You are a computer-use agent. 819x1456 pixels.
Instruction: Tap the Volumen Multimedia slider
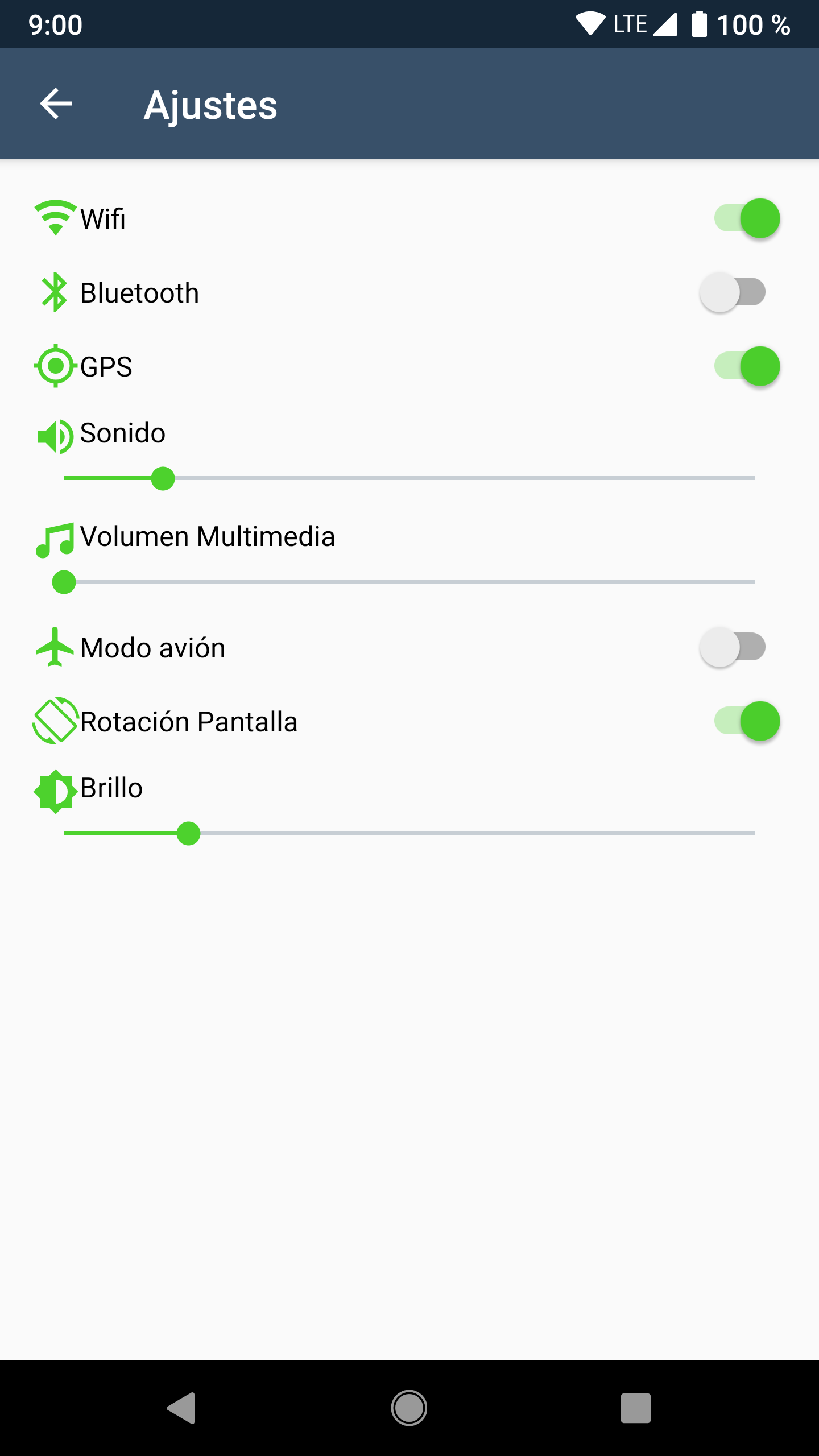pos(409,582)
